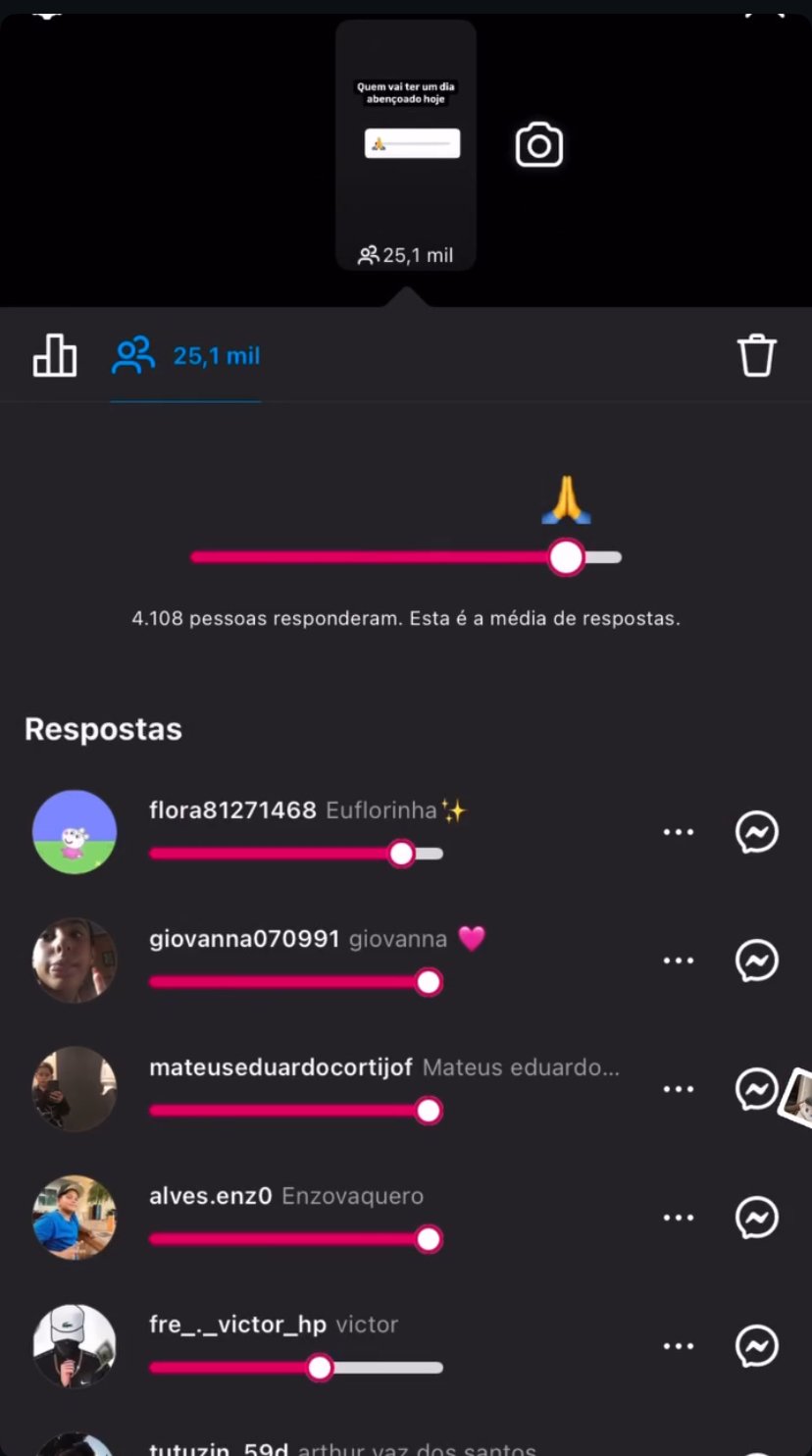Open more options for flora81271468

click(x=679, y=832)
